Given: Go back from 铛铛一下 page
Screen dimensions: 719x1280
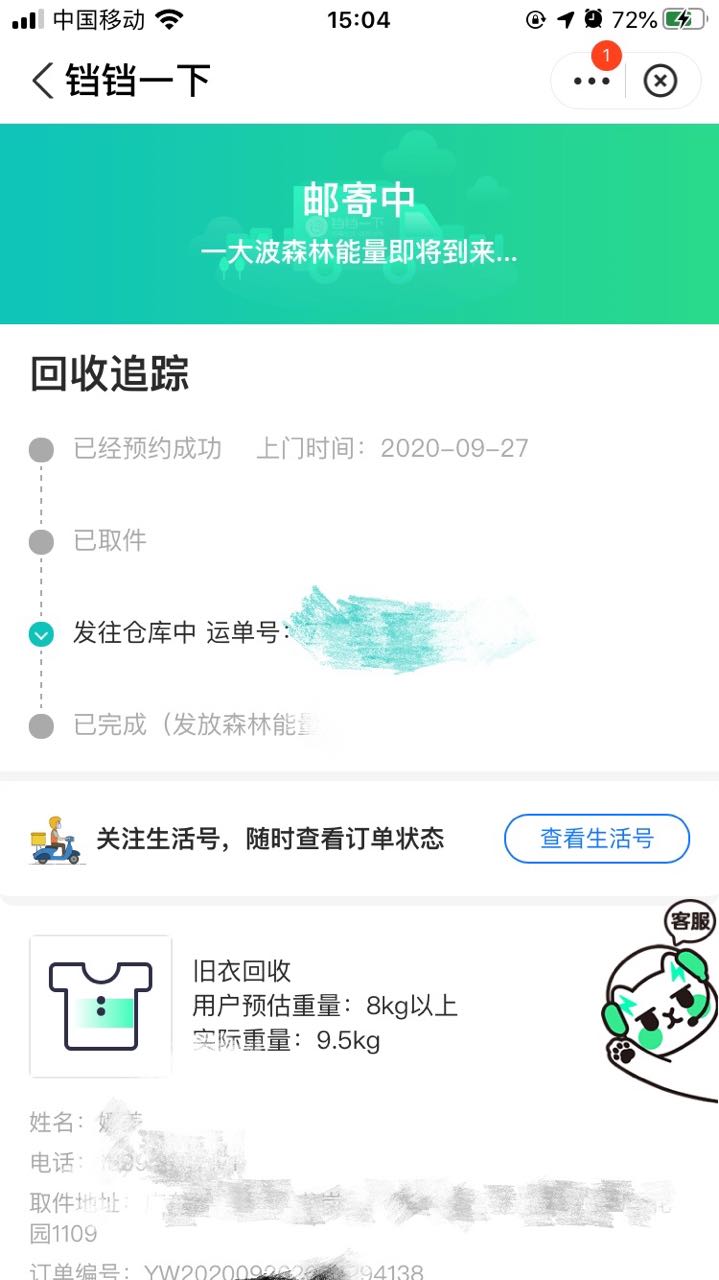Looking at the screenshot, I should click(x=42, y=81).
